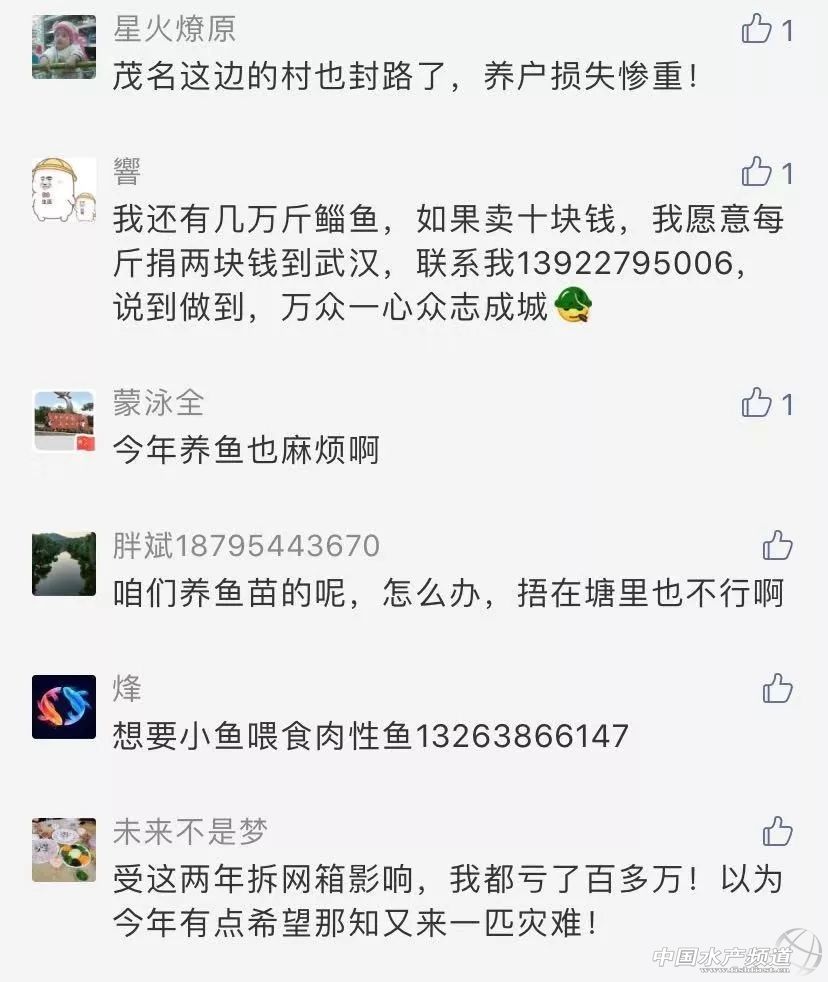Like the comment from 胖斌18795443670
This screenshot has width=828, height=982.
point(777,546)
